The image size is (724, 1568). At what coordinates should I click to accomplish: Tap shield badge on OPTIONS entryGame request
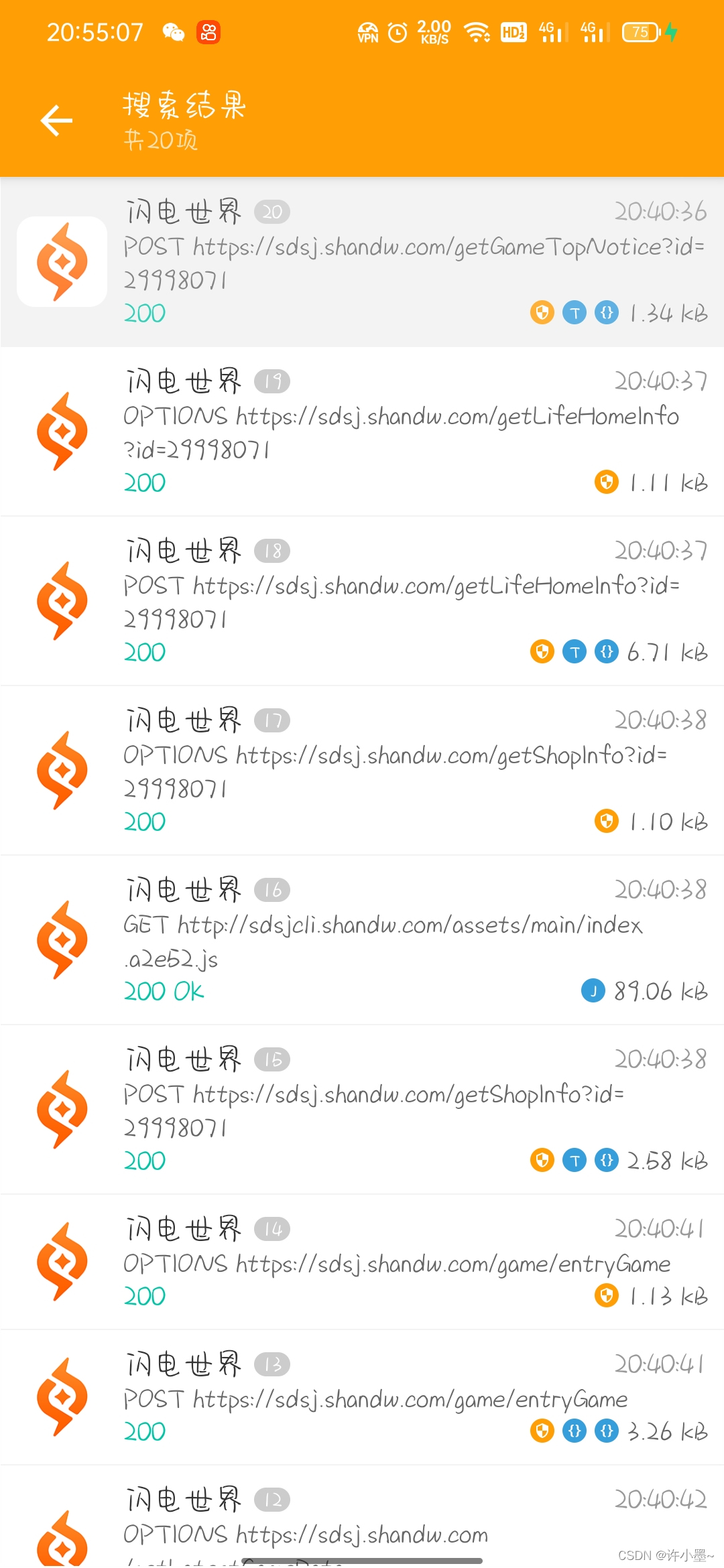[605, 1295]
